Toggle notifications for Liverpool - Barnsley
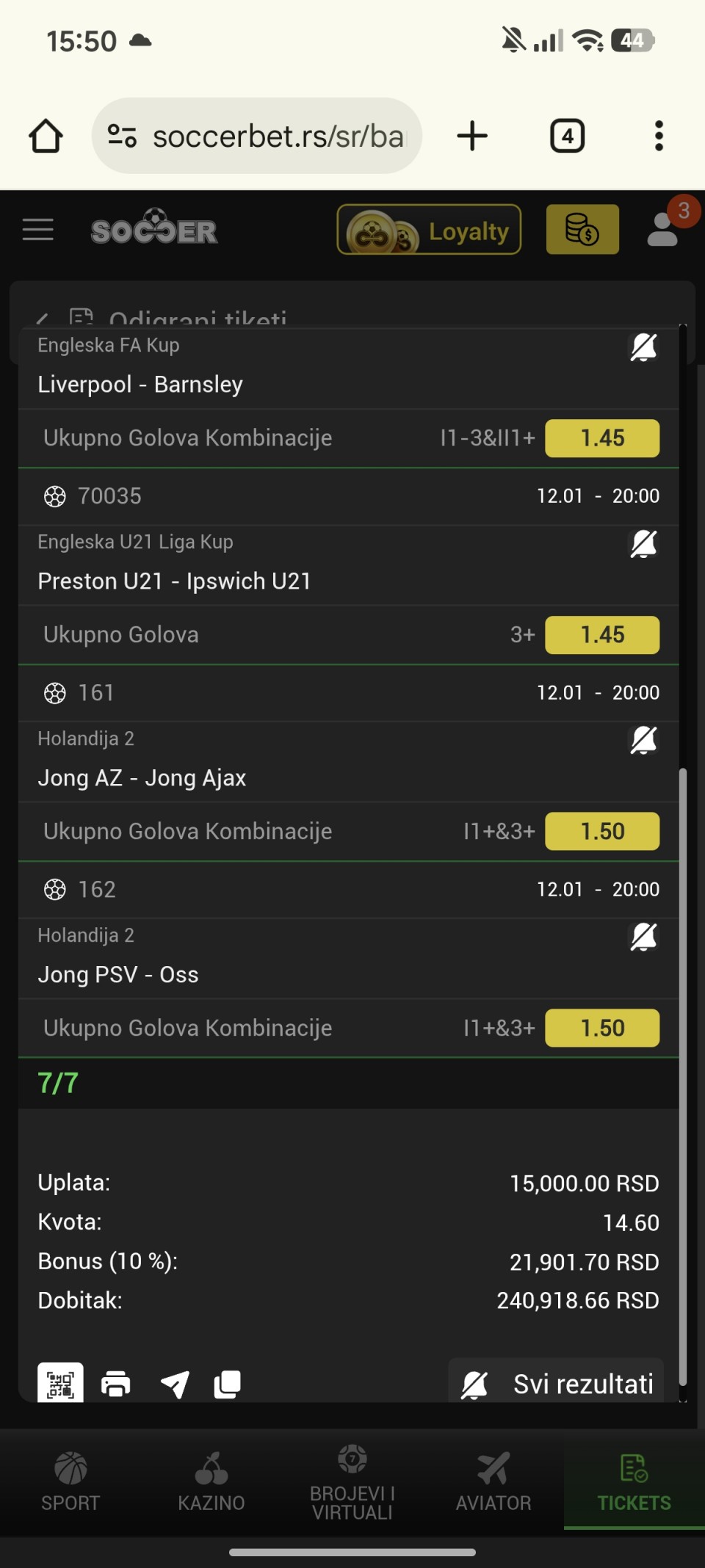 pyautogui.click(x=643, y=347)
